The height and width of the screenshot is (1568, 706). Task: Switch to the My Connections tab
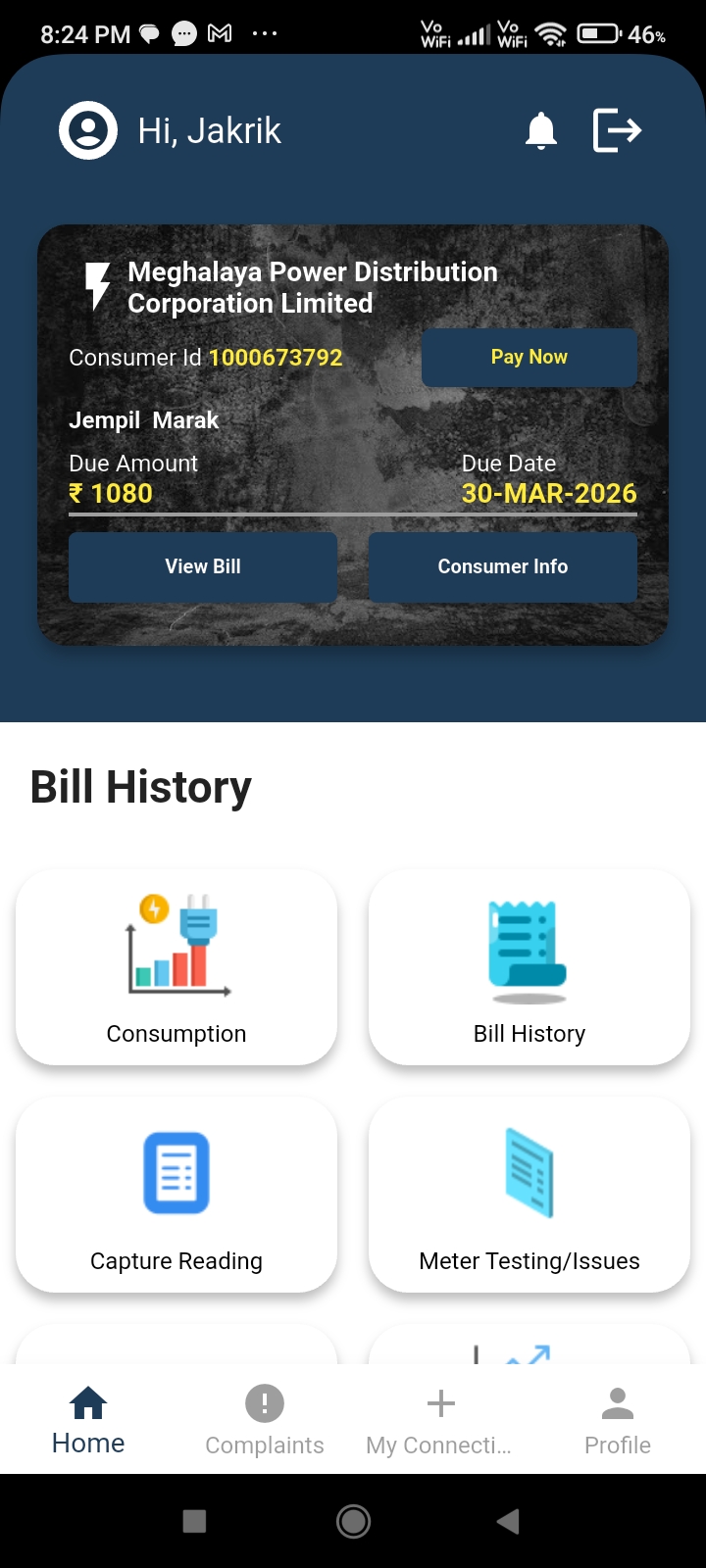click(440, 1421)
